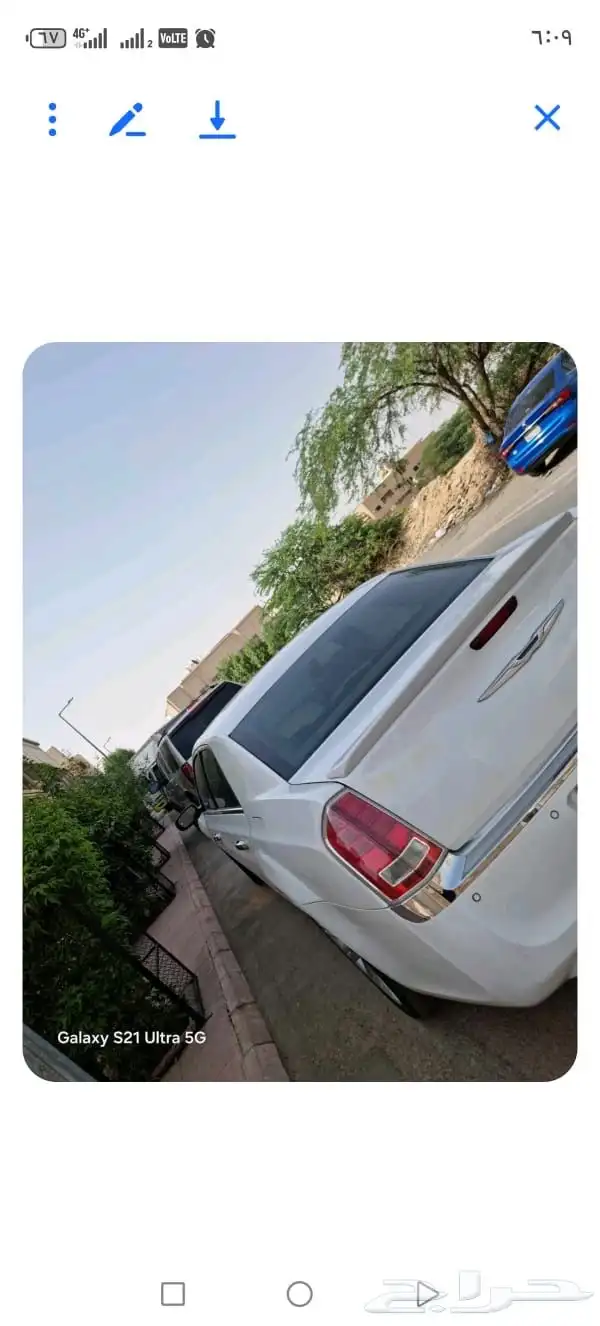
Task: Close the image viewer
Action: point(547,118)
